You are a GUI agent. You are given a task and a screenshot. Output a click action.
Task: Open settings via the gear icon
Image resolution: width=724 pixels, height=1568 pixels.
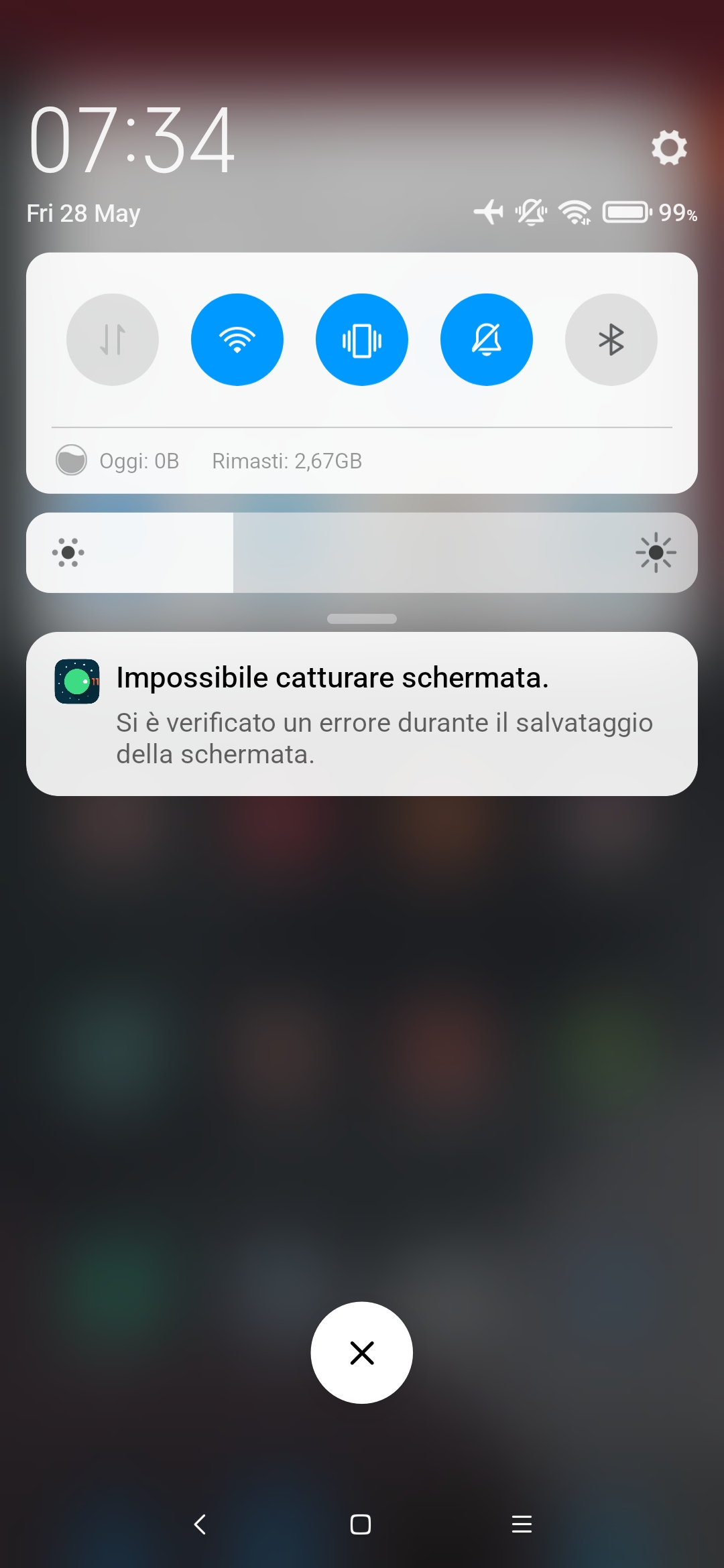point(669,147)
